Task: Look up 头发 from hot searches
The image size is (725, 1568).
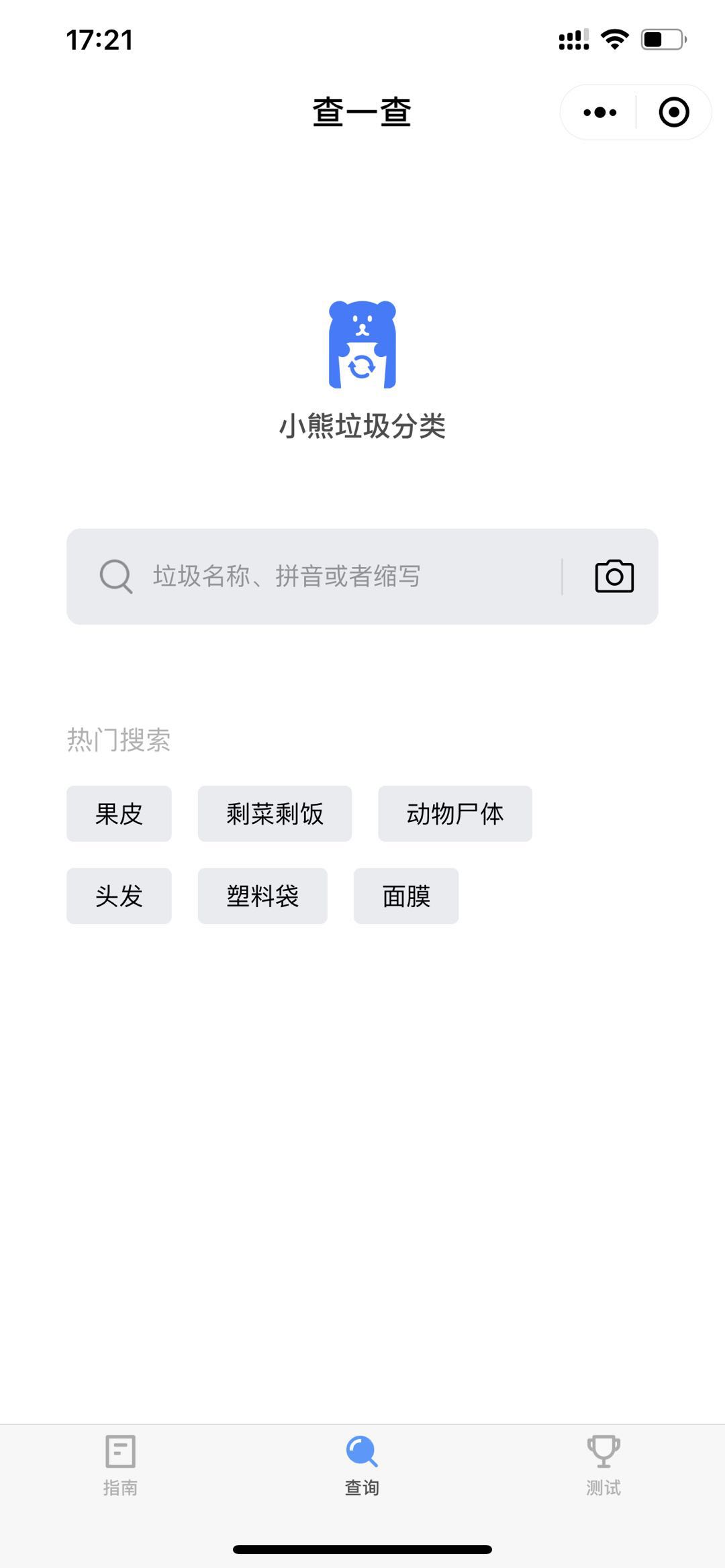Action: (x=119, y=896)
